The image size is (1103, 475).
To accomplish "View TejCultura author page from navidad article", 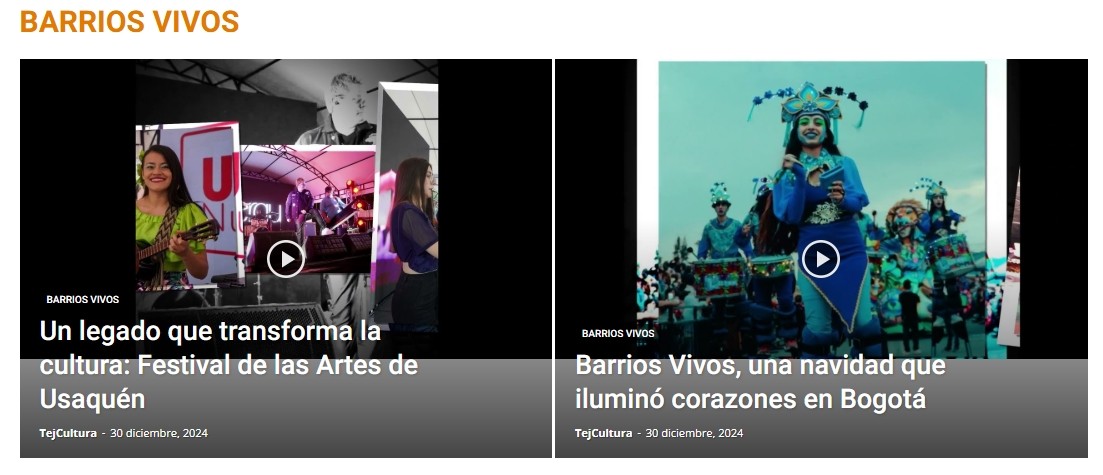I will pyautogui.click(x=603, y=433).
